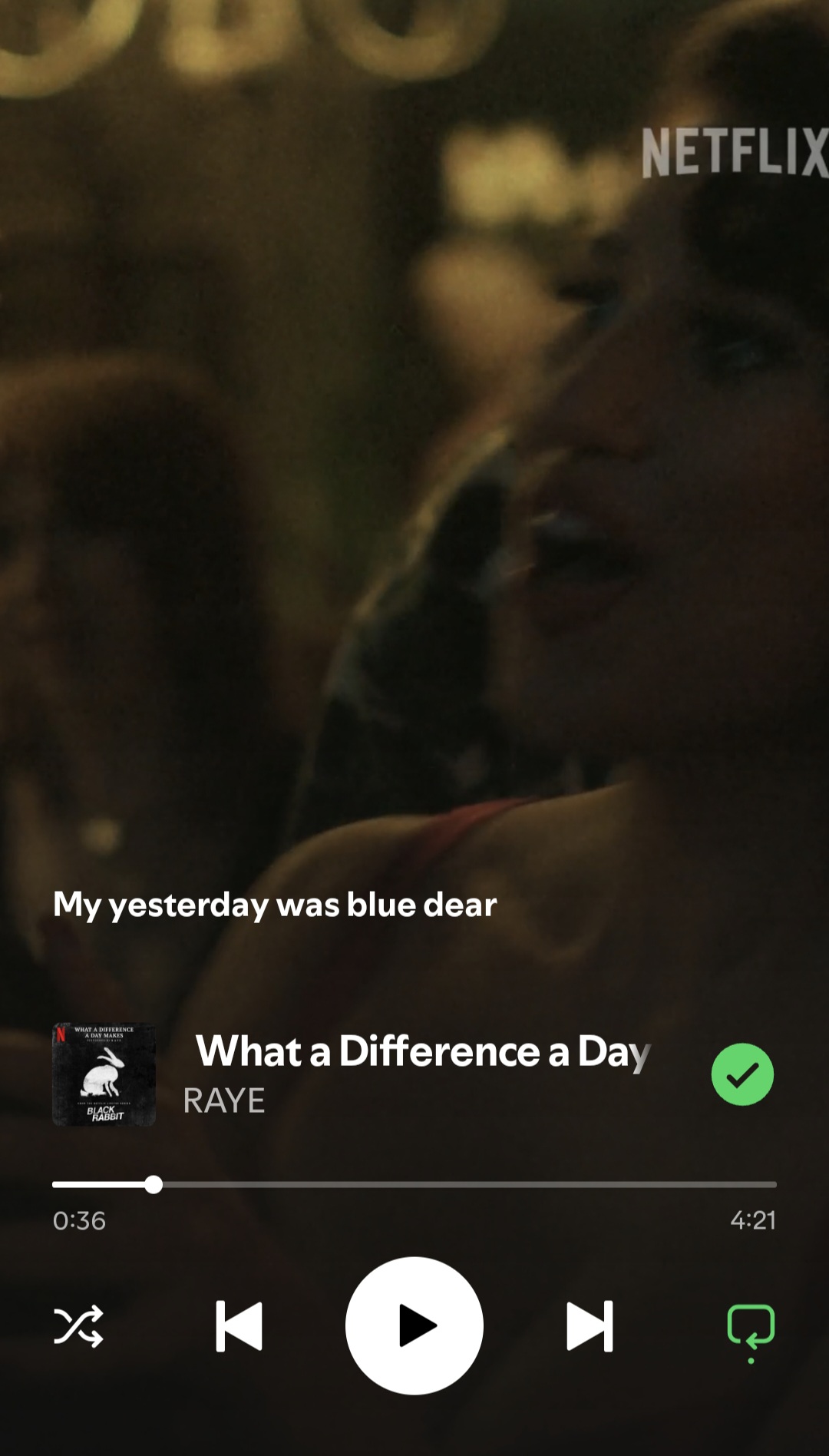Open the Black Rabbit album cover
The width and height of the screenshot is (829, 1456).
(x=104, y=1074)
